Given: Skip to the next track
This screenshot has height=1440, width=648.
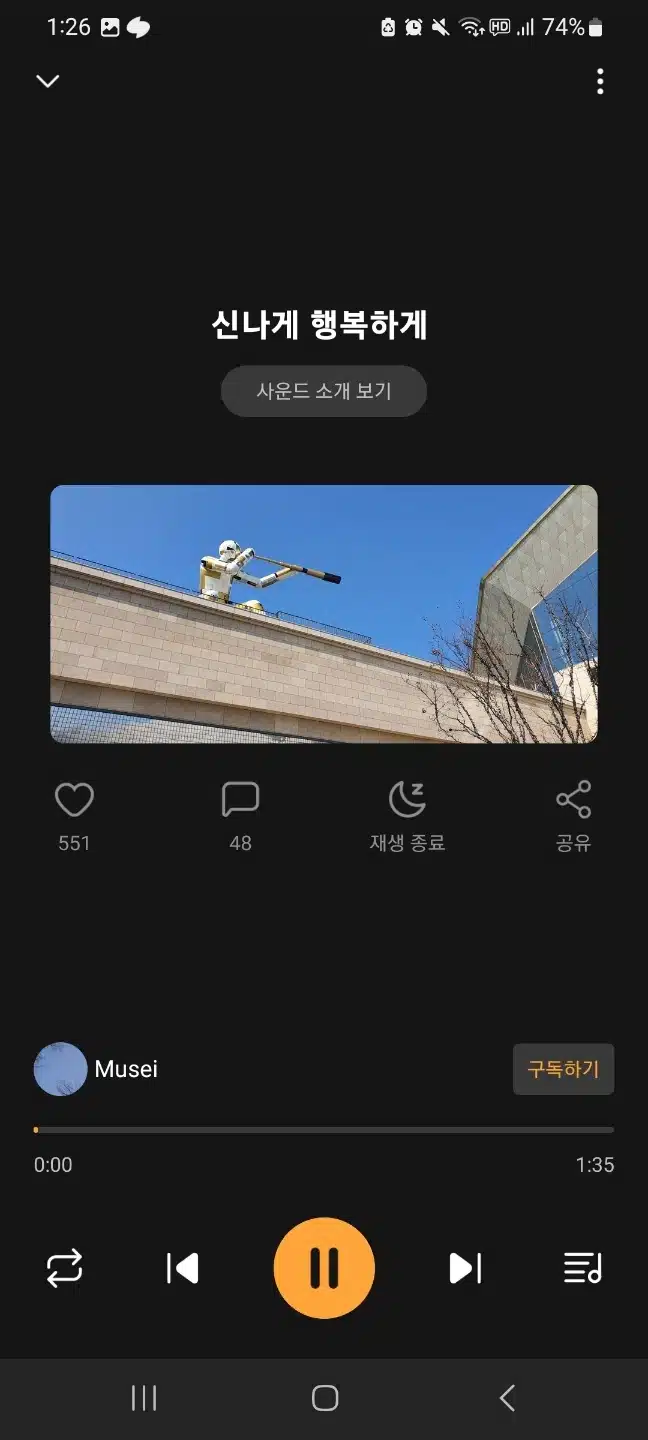Looking at the screenshot, I should (465, 1268).
